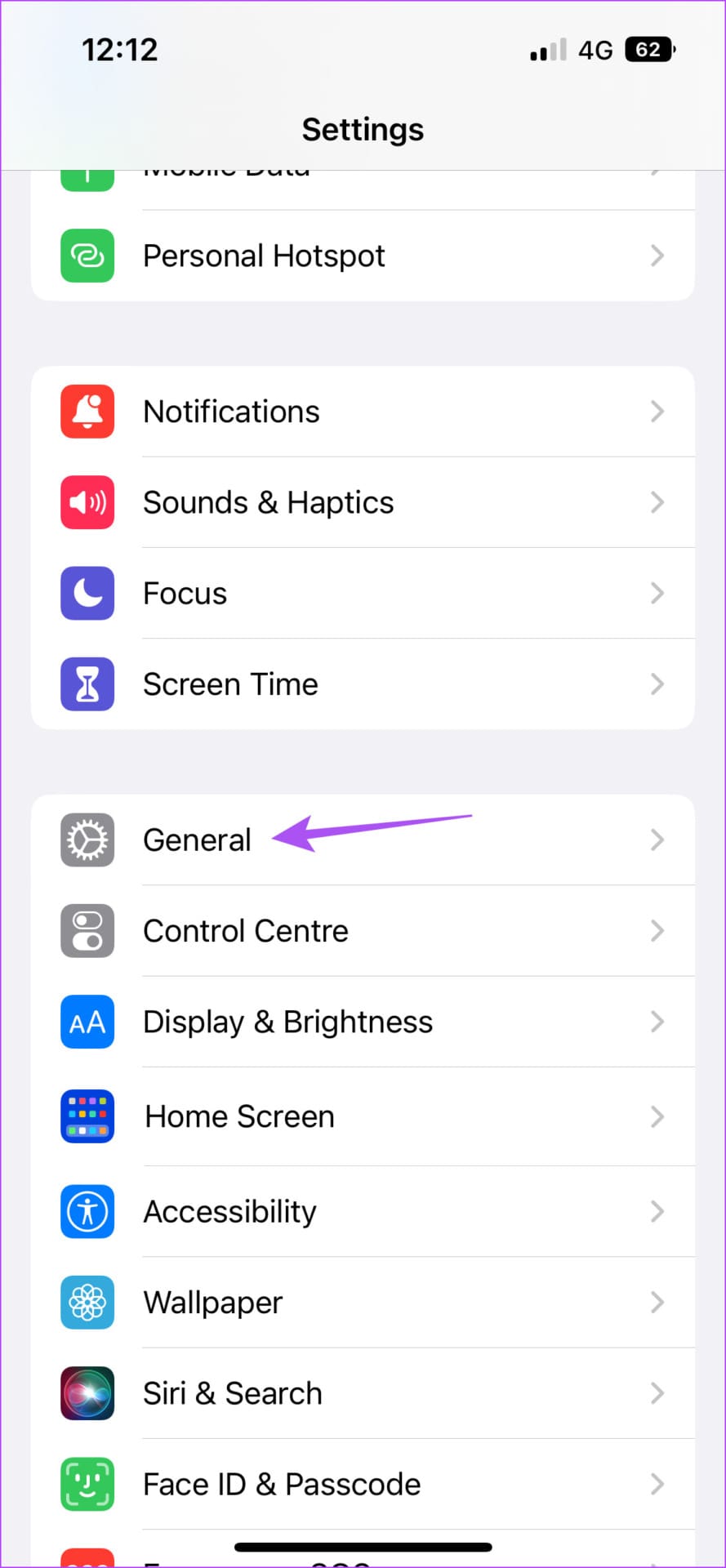Tap the Face ID & Passcode icon
The image size is (726, 1568).
pos(87,1484)
